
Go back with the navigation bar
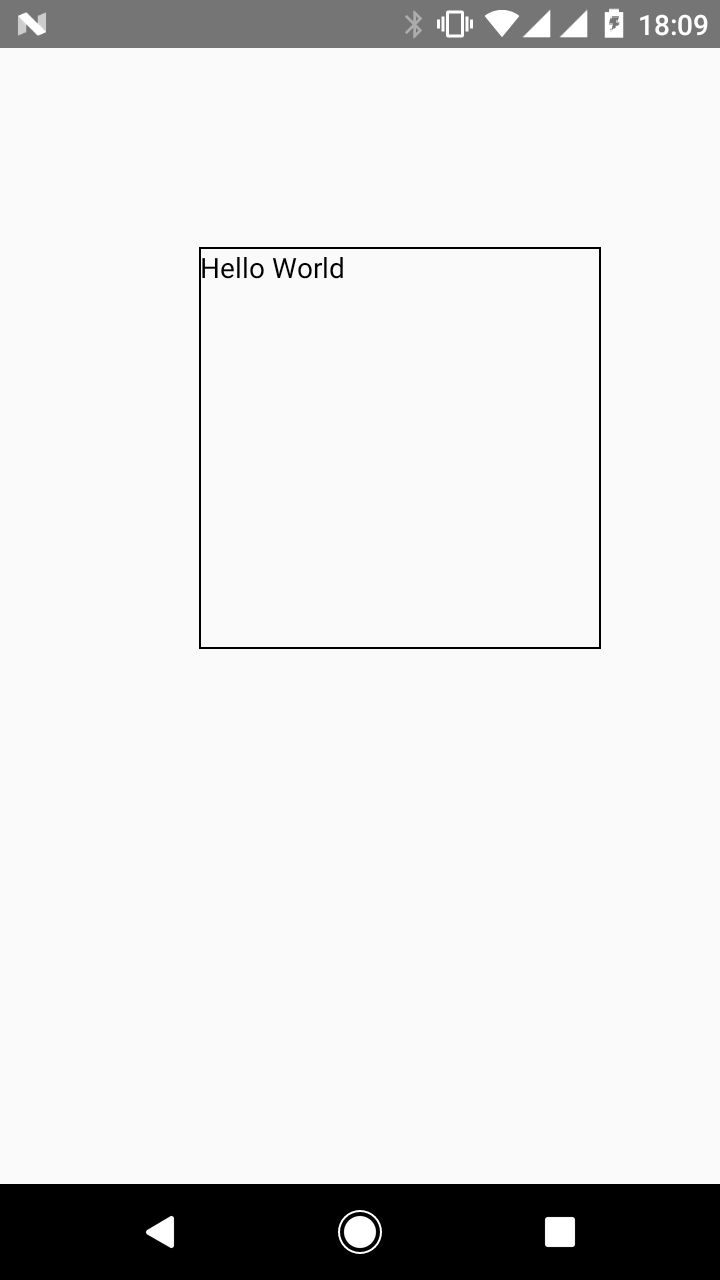(160, 1232)
